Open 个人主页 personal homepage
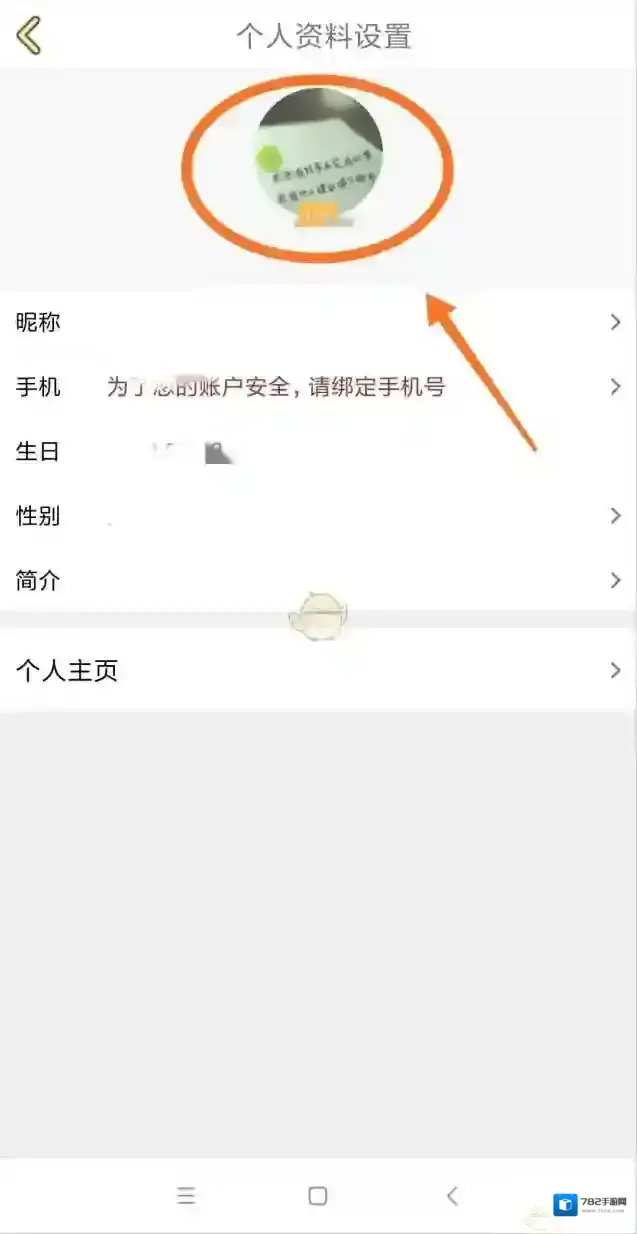Image resolution: width=637 pixels, height=1234 pixels. coord(318,670)
